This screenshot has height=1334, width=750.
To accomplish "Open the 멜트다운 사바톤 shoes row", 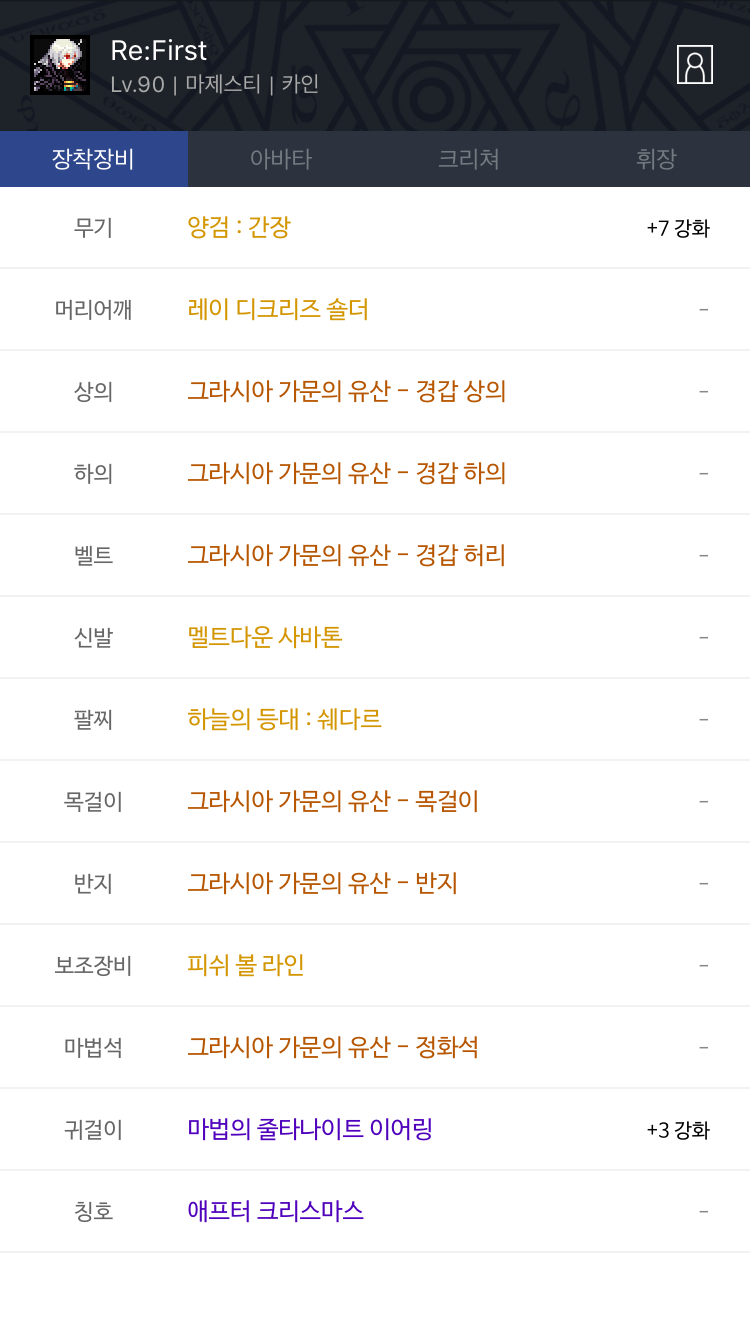I will tap(375, 638).
